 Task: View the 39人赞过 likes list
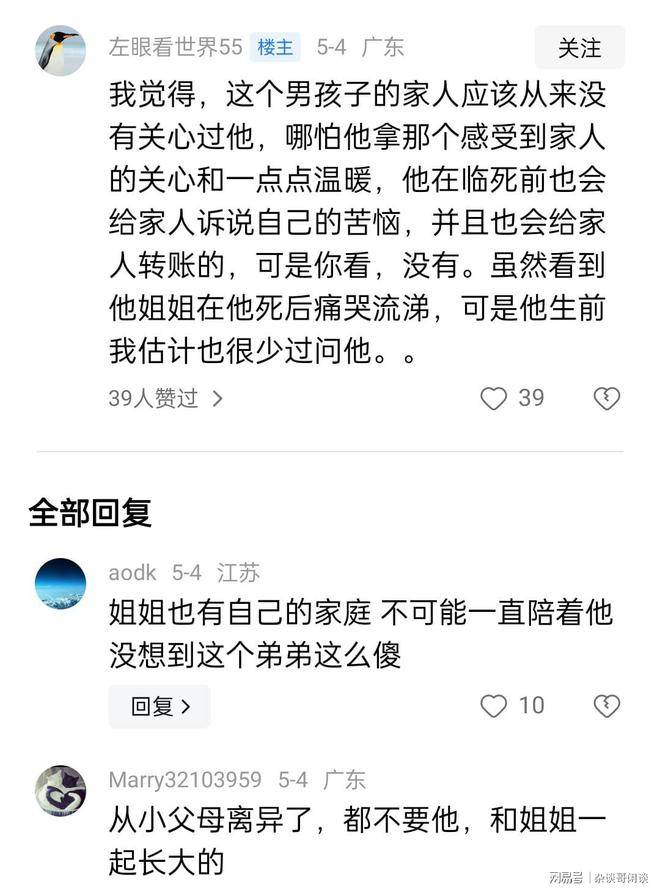[165, 398]
